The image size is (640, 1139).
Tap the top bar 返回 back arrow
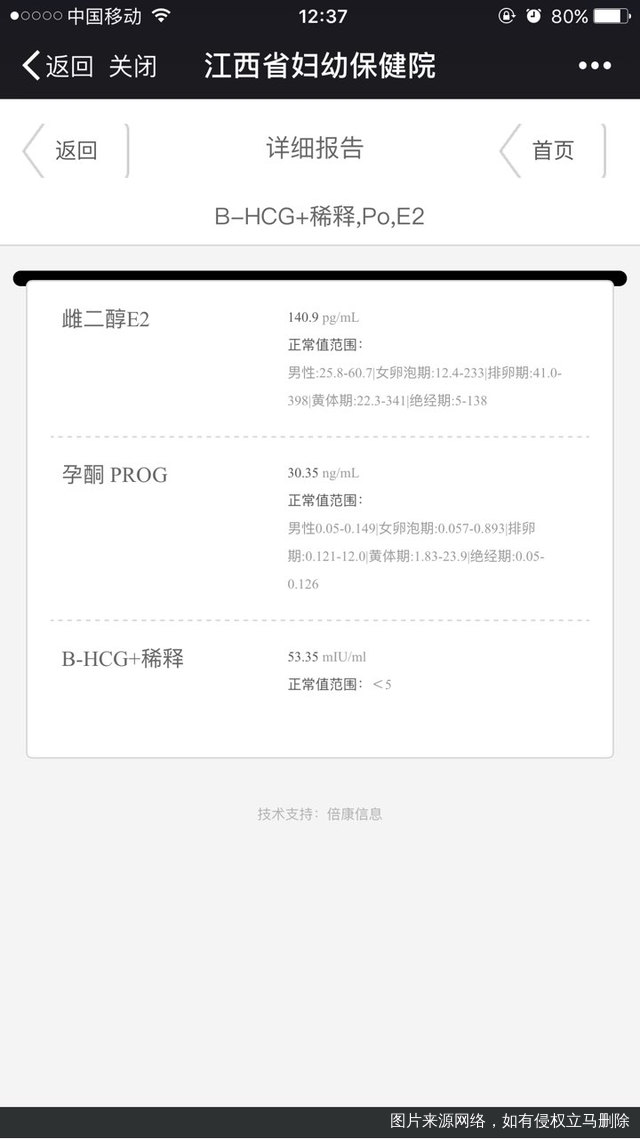click(56, 66)
